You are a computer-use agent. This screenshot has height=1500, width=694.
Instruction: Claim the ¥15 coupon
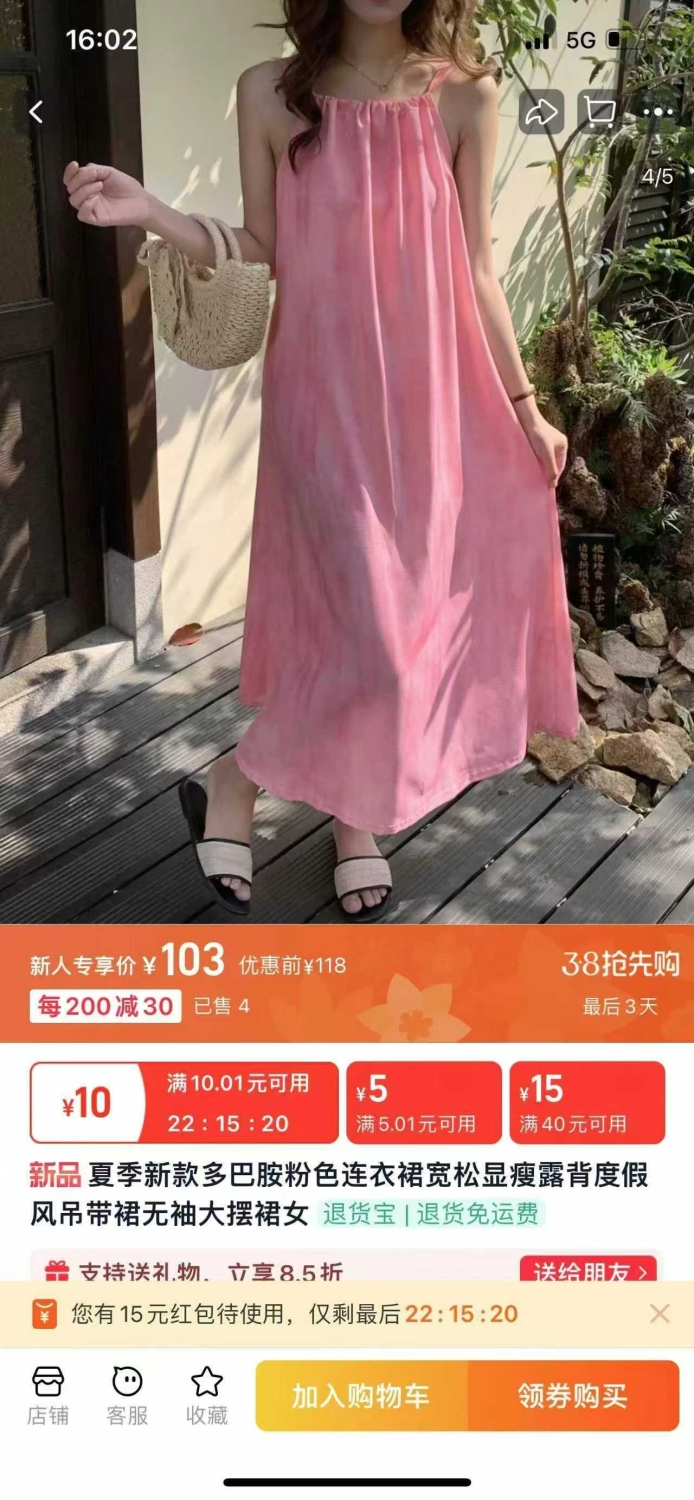[x=587, y=1102]
